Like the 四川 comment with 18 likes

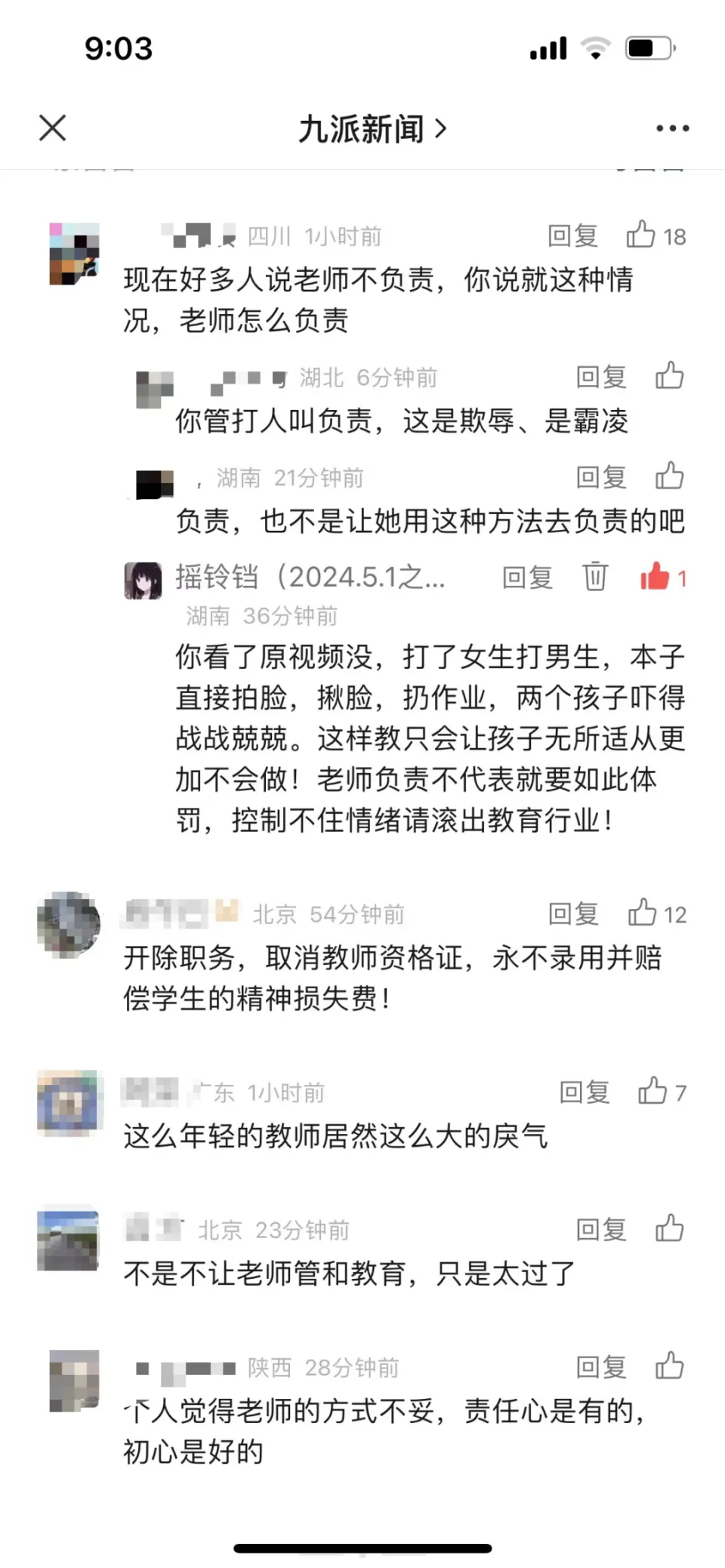(x=641, y=235)
